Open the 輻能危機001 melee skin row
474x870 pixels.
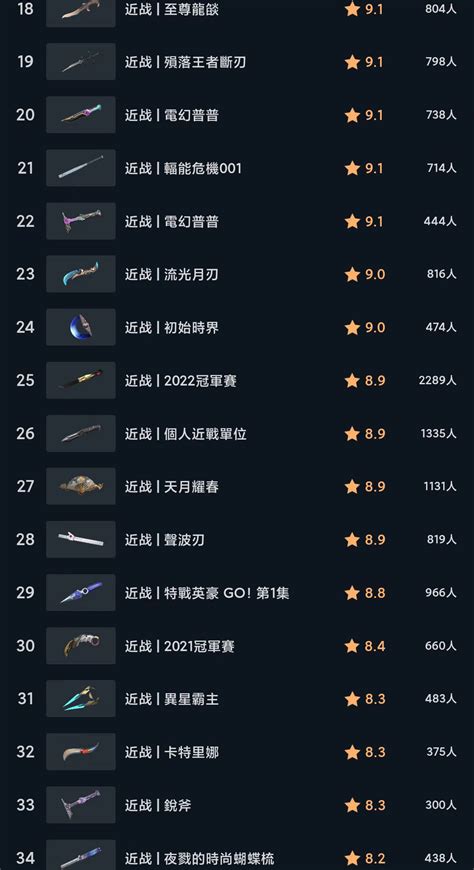pos(237,168)
